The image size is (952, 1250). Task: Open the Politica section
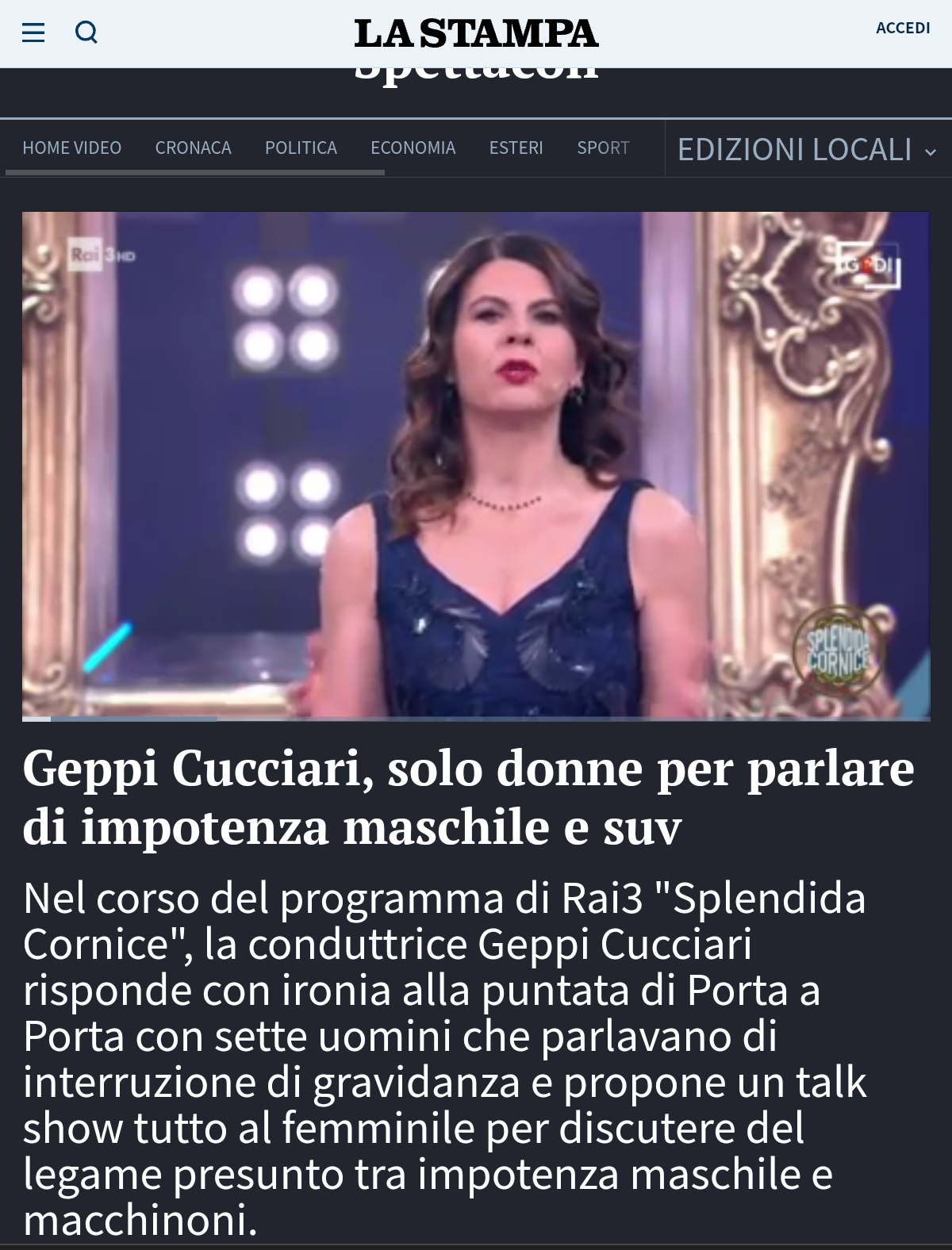pos(301,148)
